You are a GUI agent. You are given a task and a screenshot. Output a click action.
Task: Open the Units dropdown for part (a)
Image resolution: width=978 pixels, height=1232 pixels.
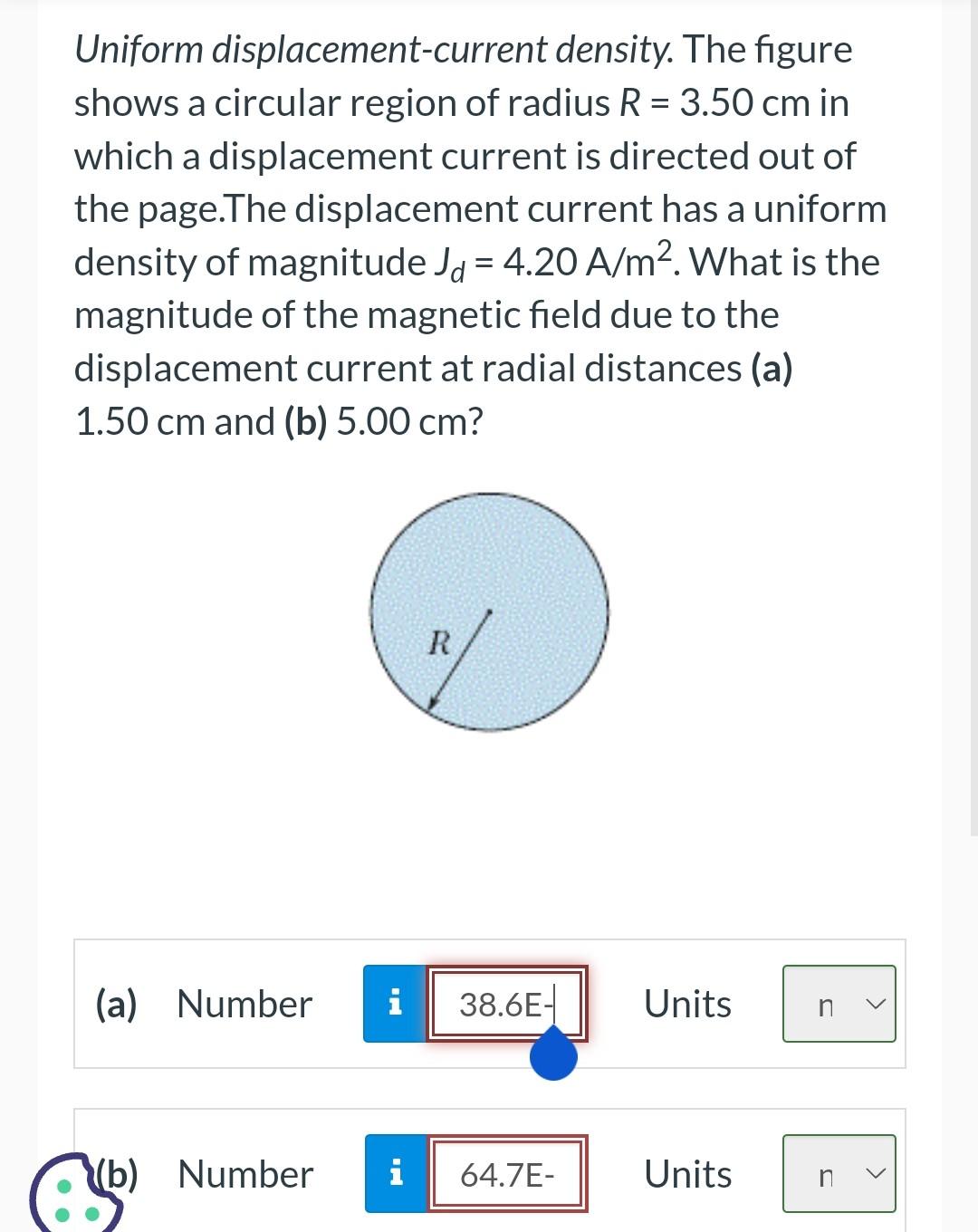(x=839, y=1004)
